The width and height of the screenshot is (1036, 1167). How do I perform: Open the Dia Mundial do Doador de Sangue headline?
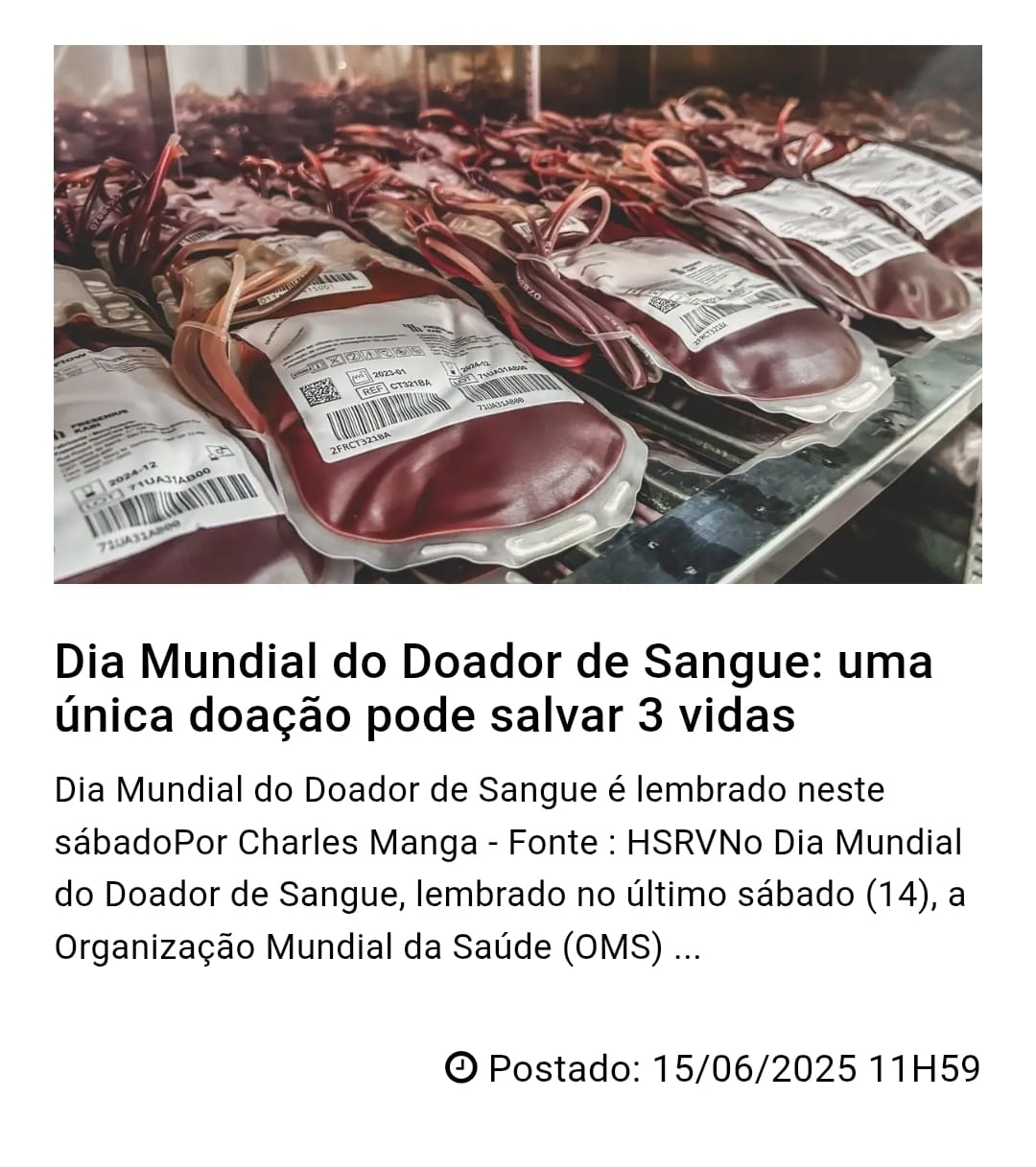coord(493,689)
